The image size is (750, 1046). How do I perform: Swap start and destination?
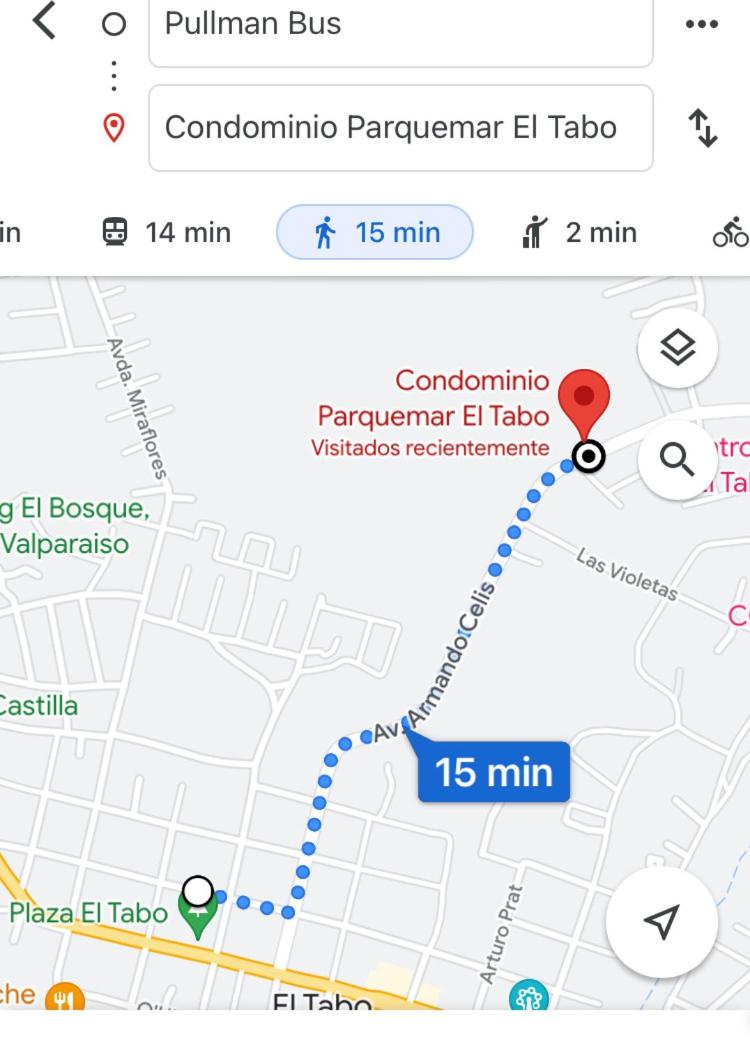pos(703,128)
